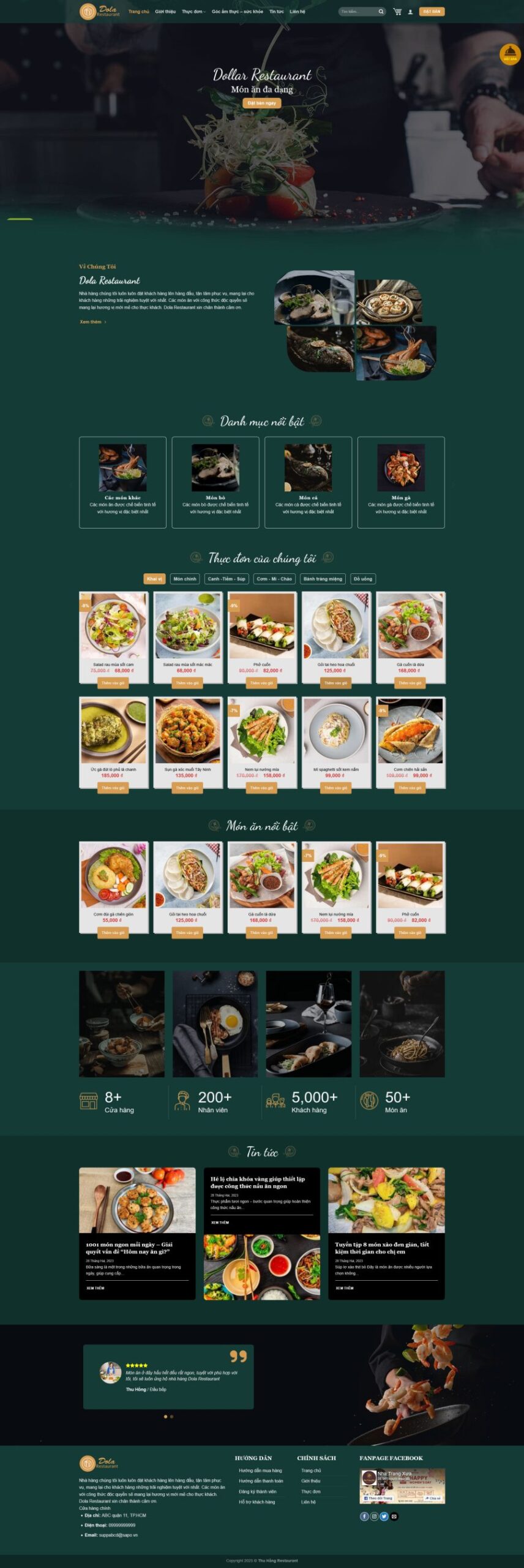Screen dimensions: 524x1568
Task: Add Cơm đùi gà chiên giòn to cart
Action: click(x=113, y=933)
